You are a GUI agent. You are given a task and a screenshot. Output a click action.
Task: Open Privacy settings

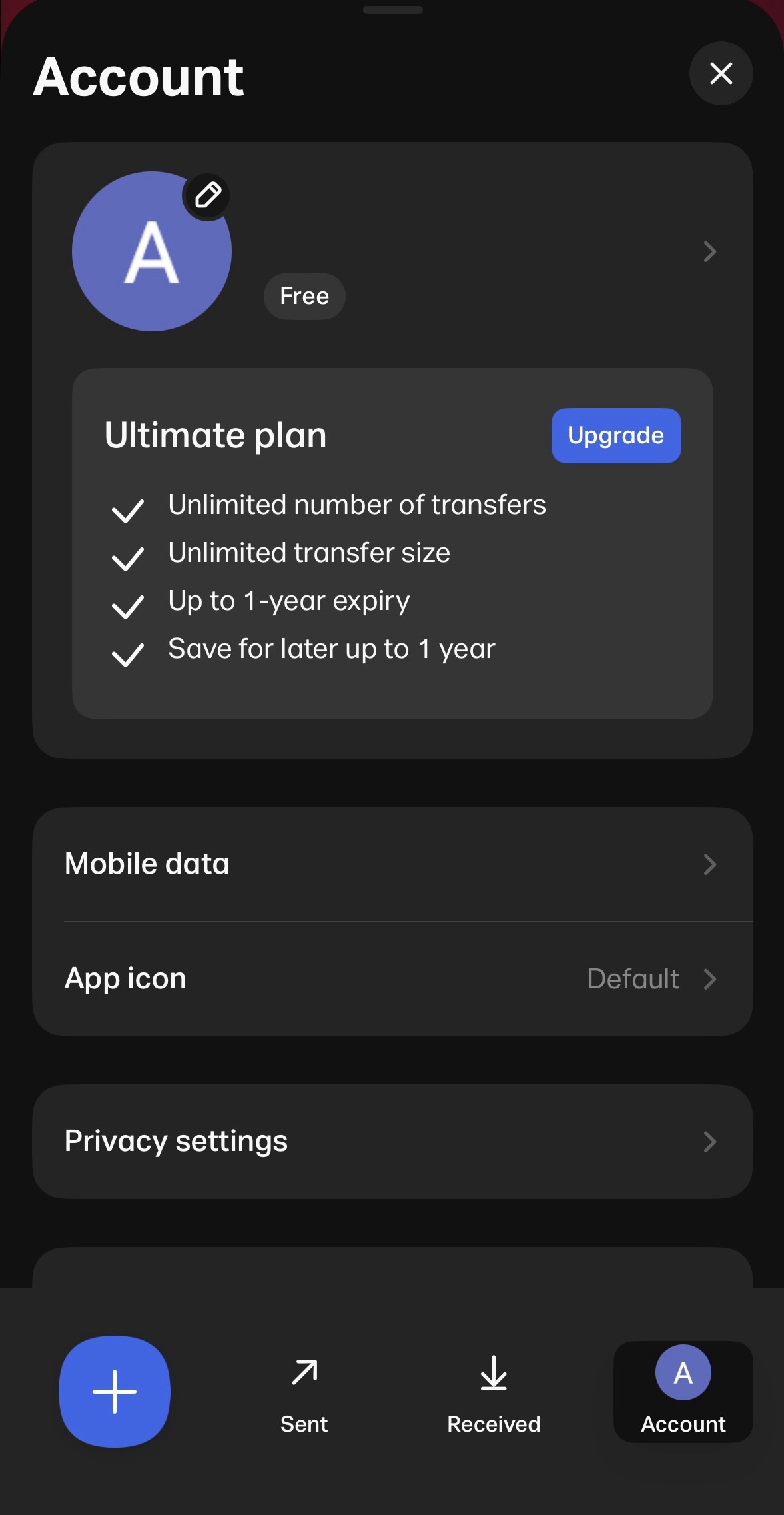pyautogui.click(x=392, y=1141)
